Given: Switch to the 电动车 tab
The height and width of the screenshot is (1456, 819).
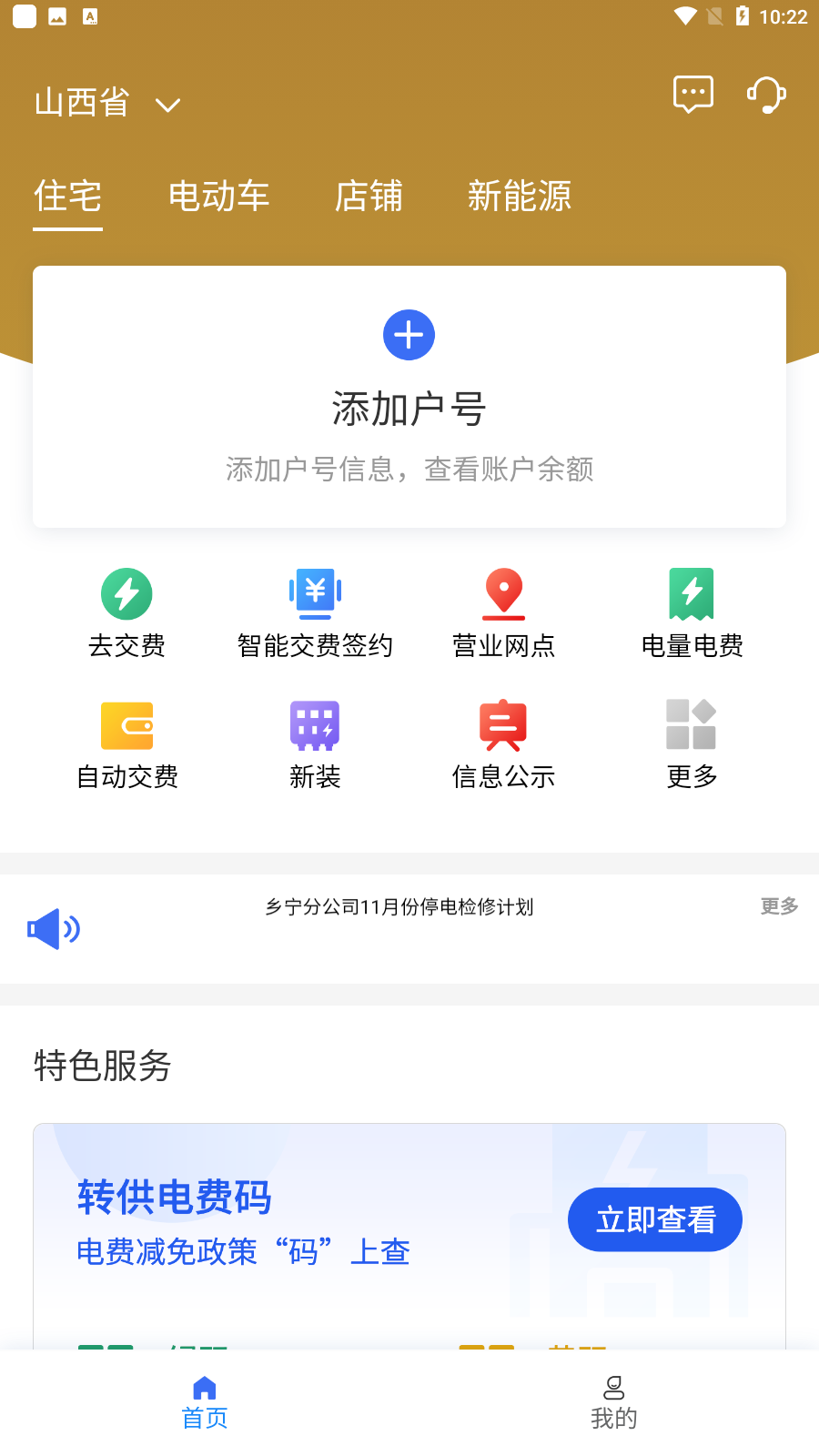Looking at the screenshot, I should (x=218, y=197).
